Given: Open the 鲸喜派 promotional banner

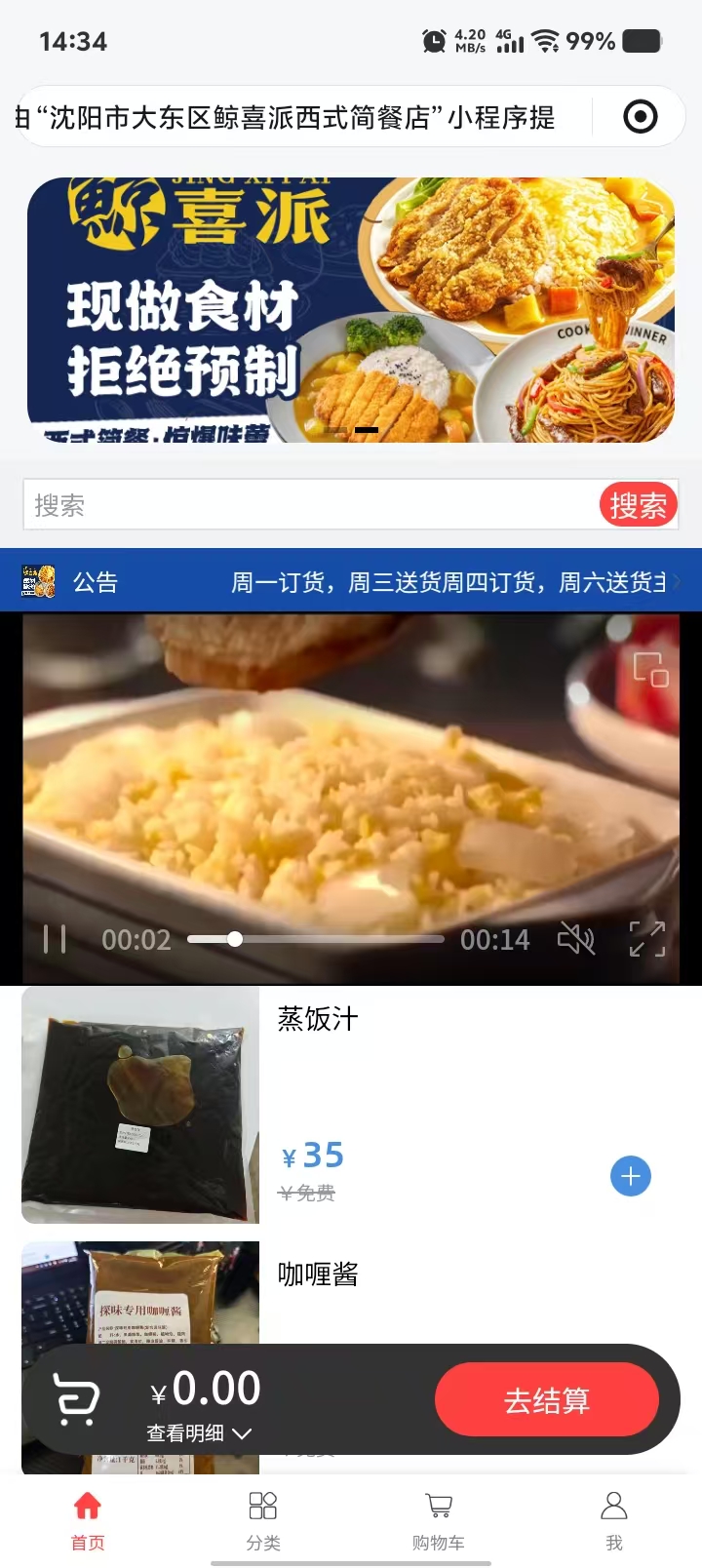Looking at the screenshot, I should tap(351, 310).
